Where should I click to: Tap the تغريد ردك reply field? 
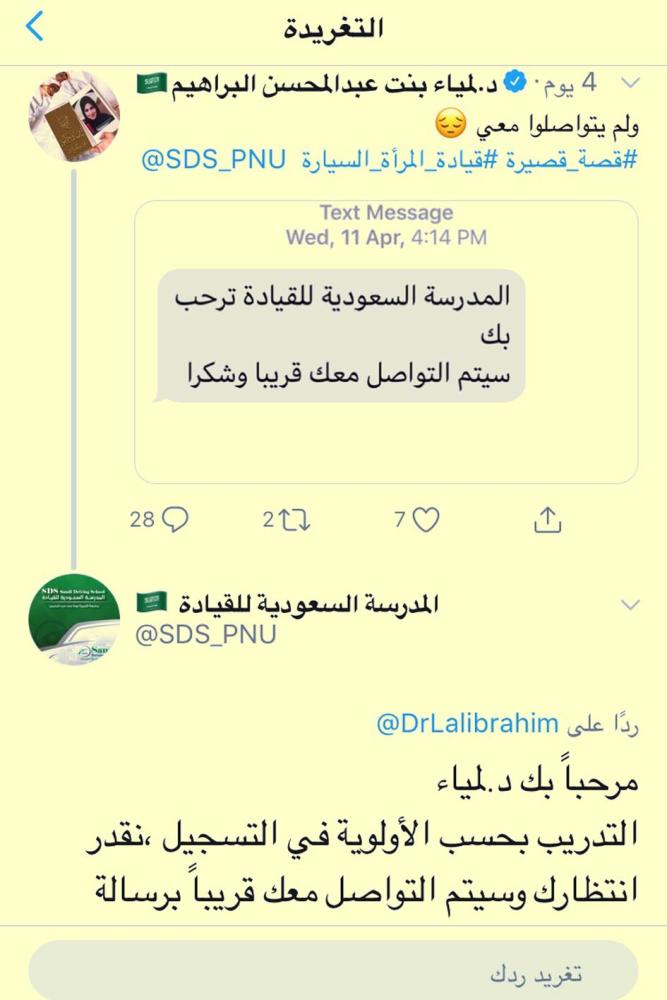tap(333, 971)
